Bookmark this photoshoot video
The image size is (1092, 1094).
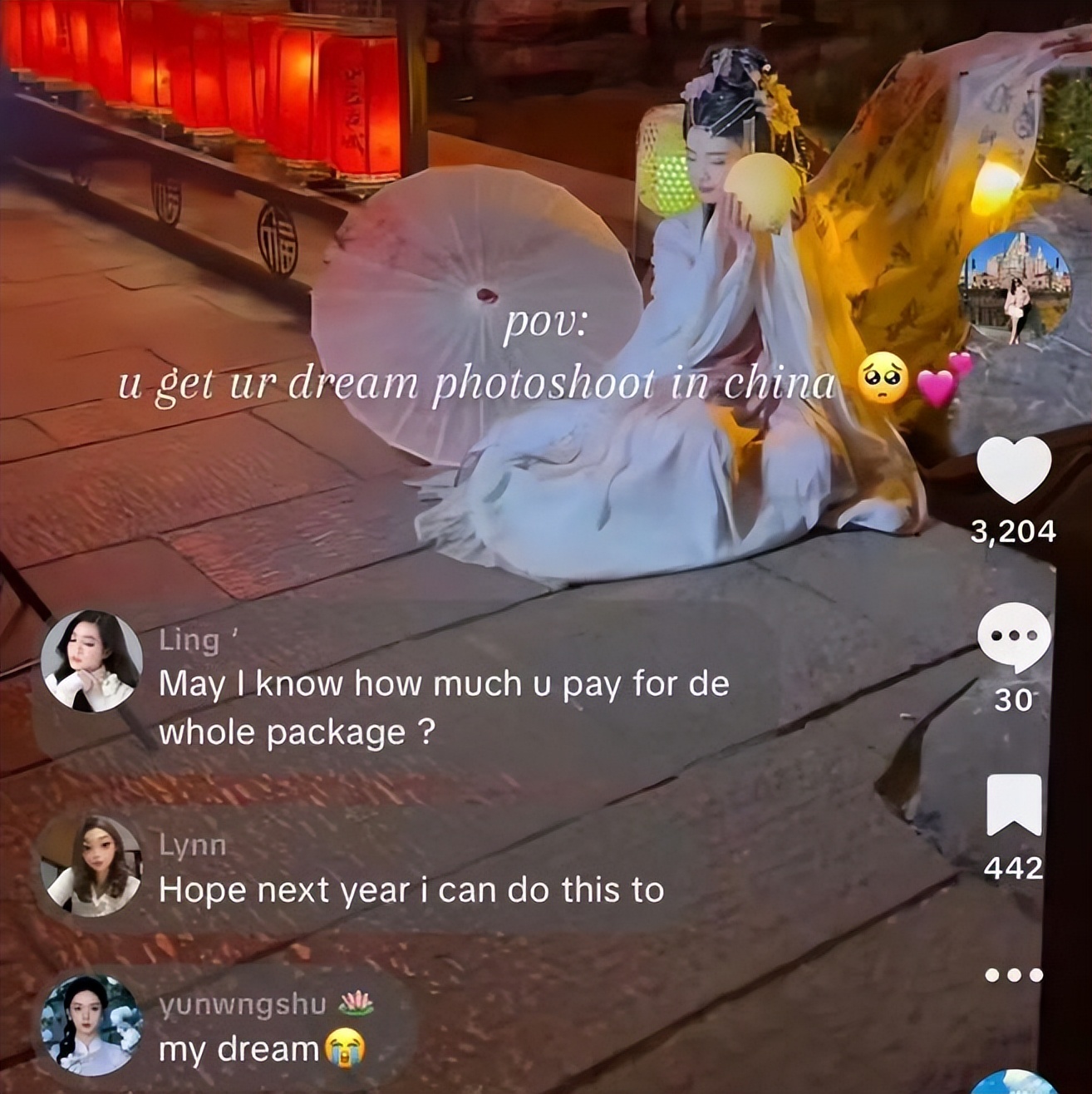point(1014,804)
